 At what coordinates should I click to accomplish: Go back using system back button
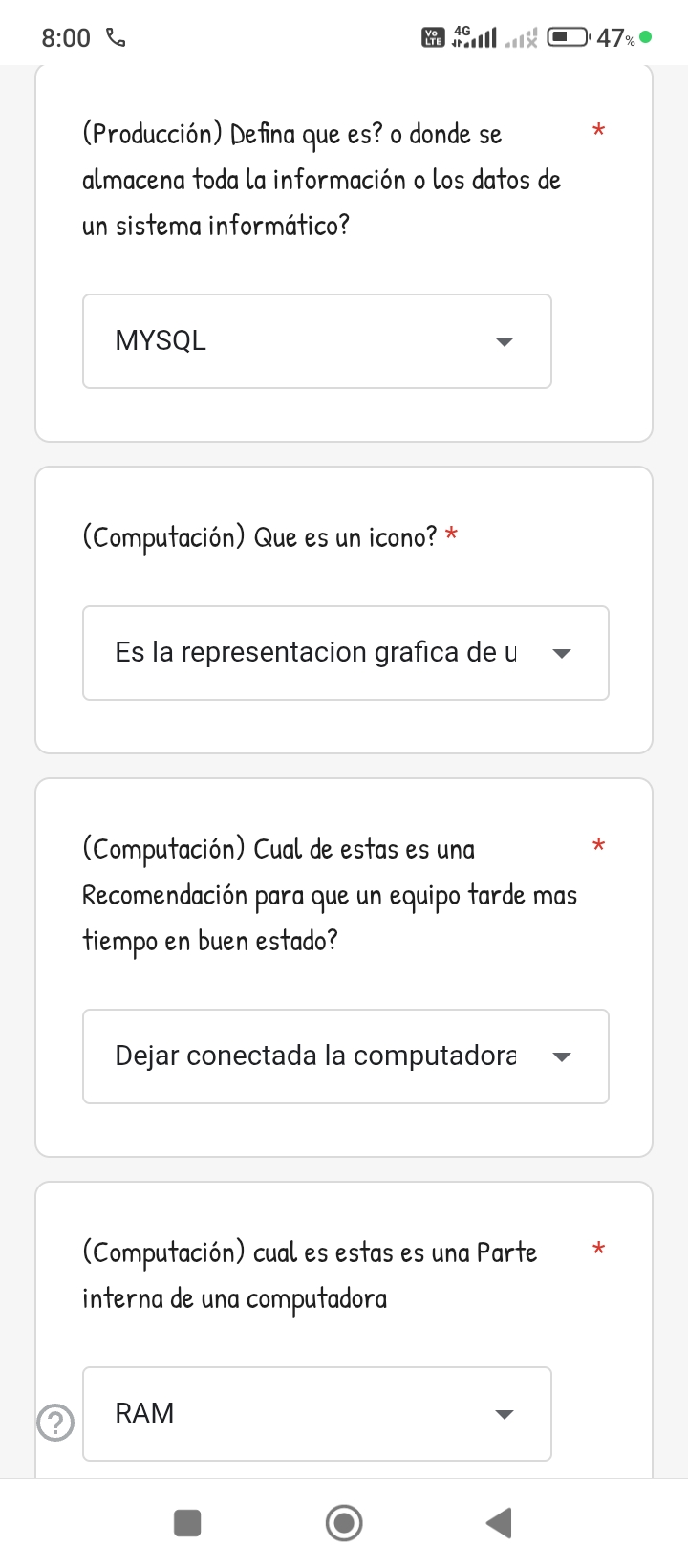(x=499, y=1522)
